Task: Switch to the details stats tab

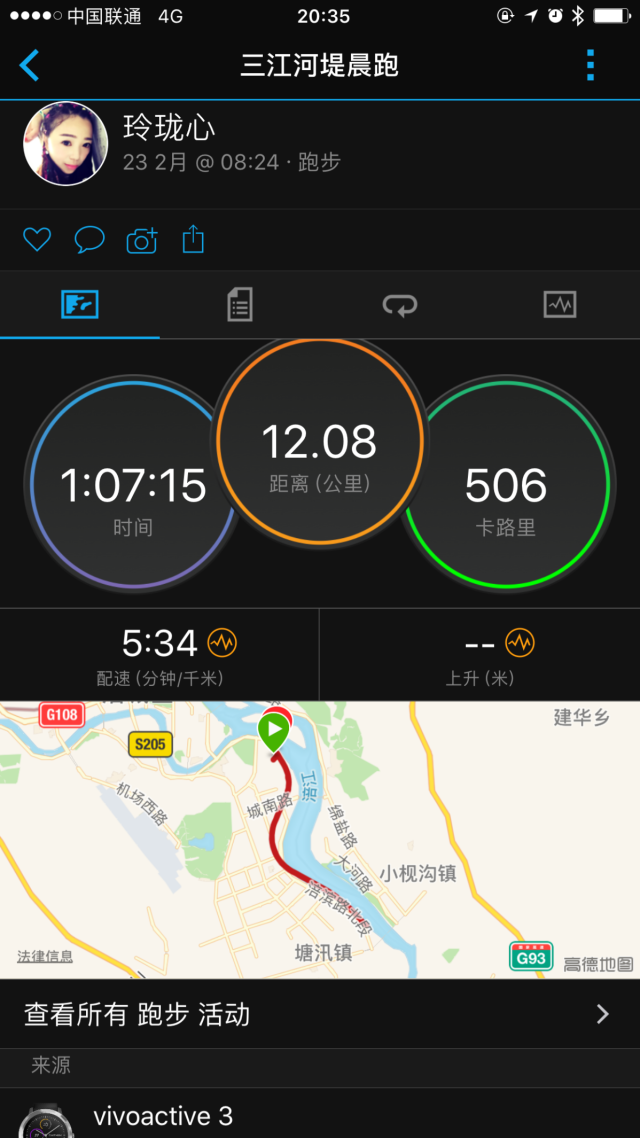Action: (240, 304)
